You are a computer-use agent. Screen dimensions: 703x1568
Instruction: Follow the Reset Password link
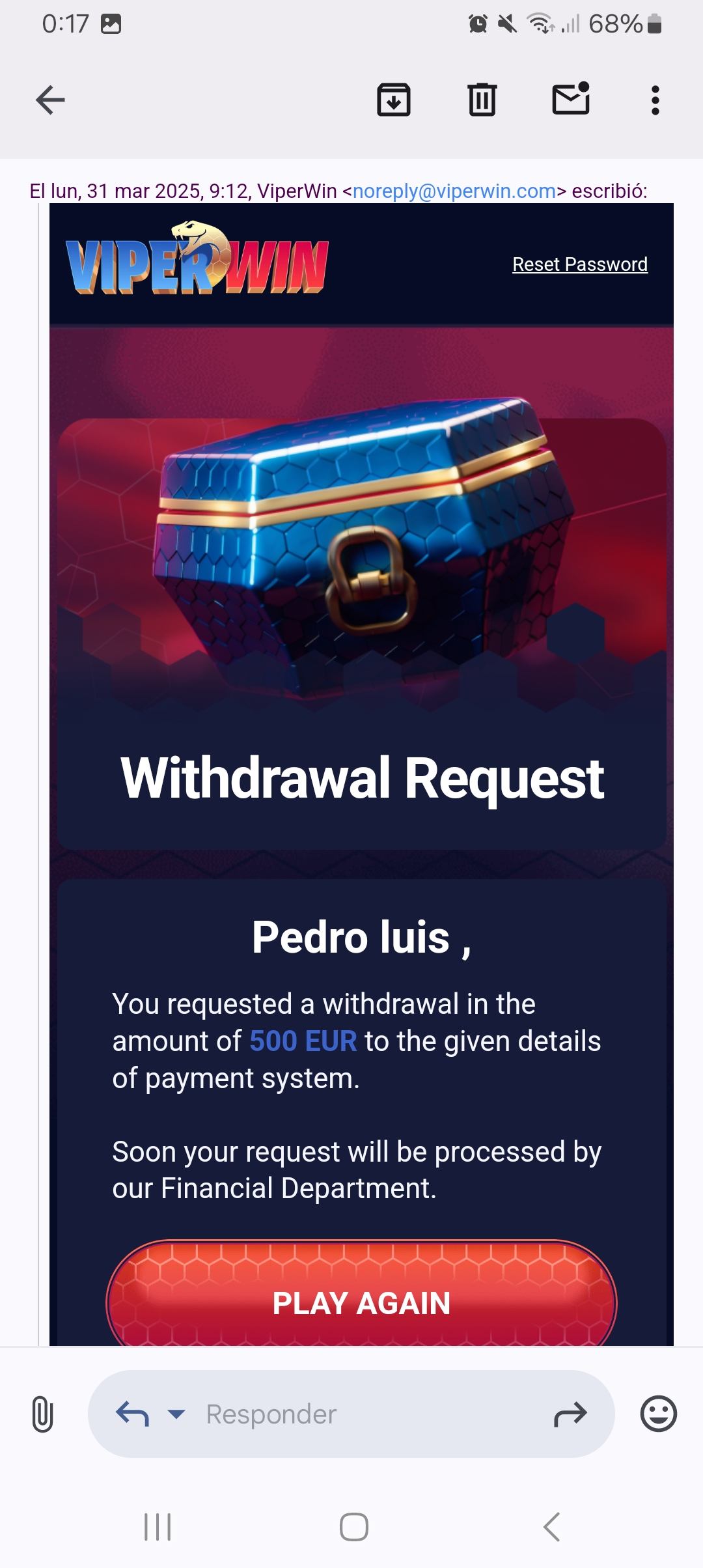point(579,264)
